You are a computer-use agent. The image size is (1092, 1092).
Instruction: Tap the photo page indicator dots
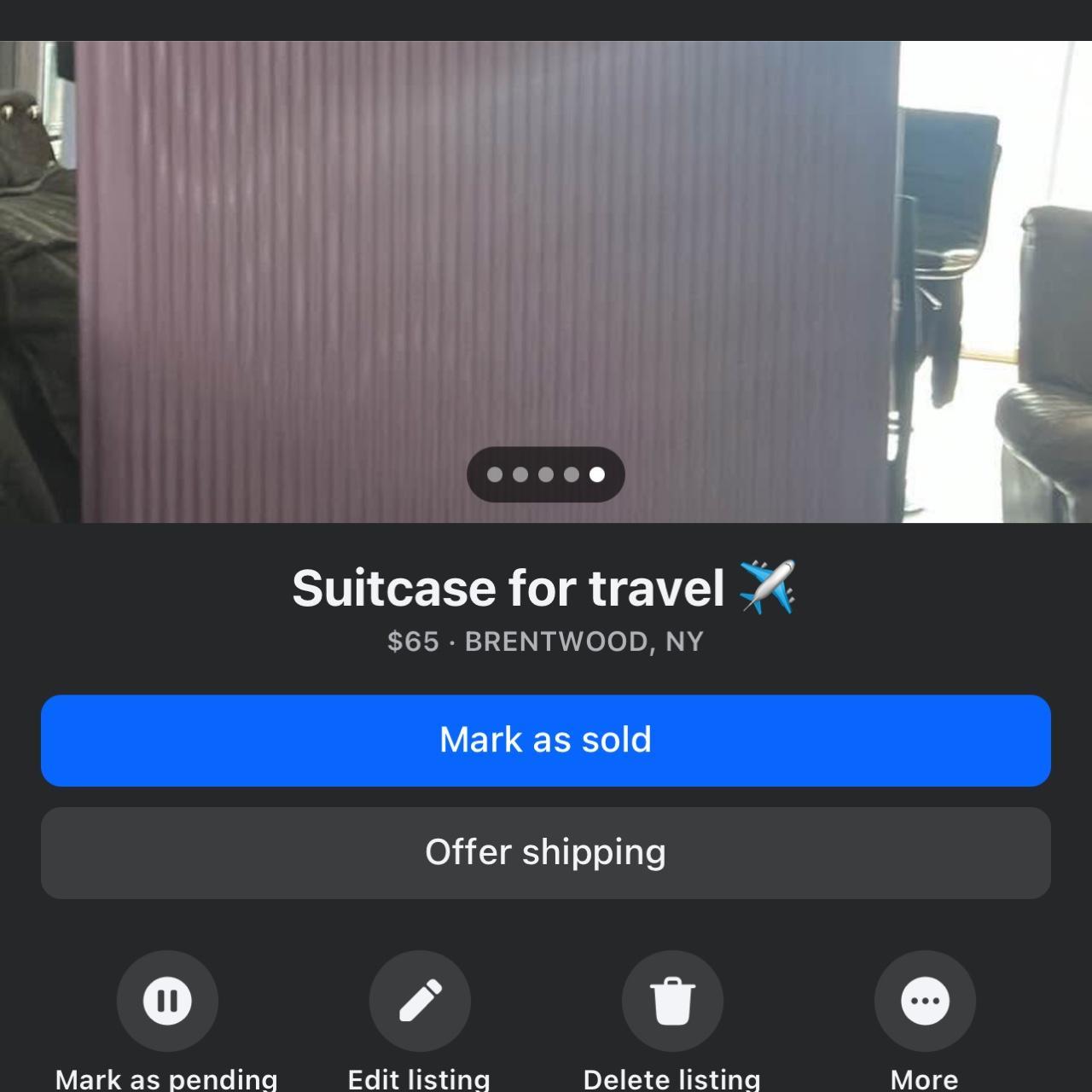click(x=546, y=474)
